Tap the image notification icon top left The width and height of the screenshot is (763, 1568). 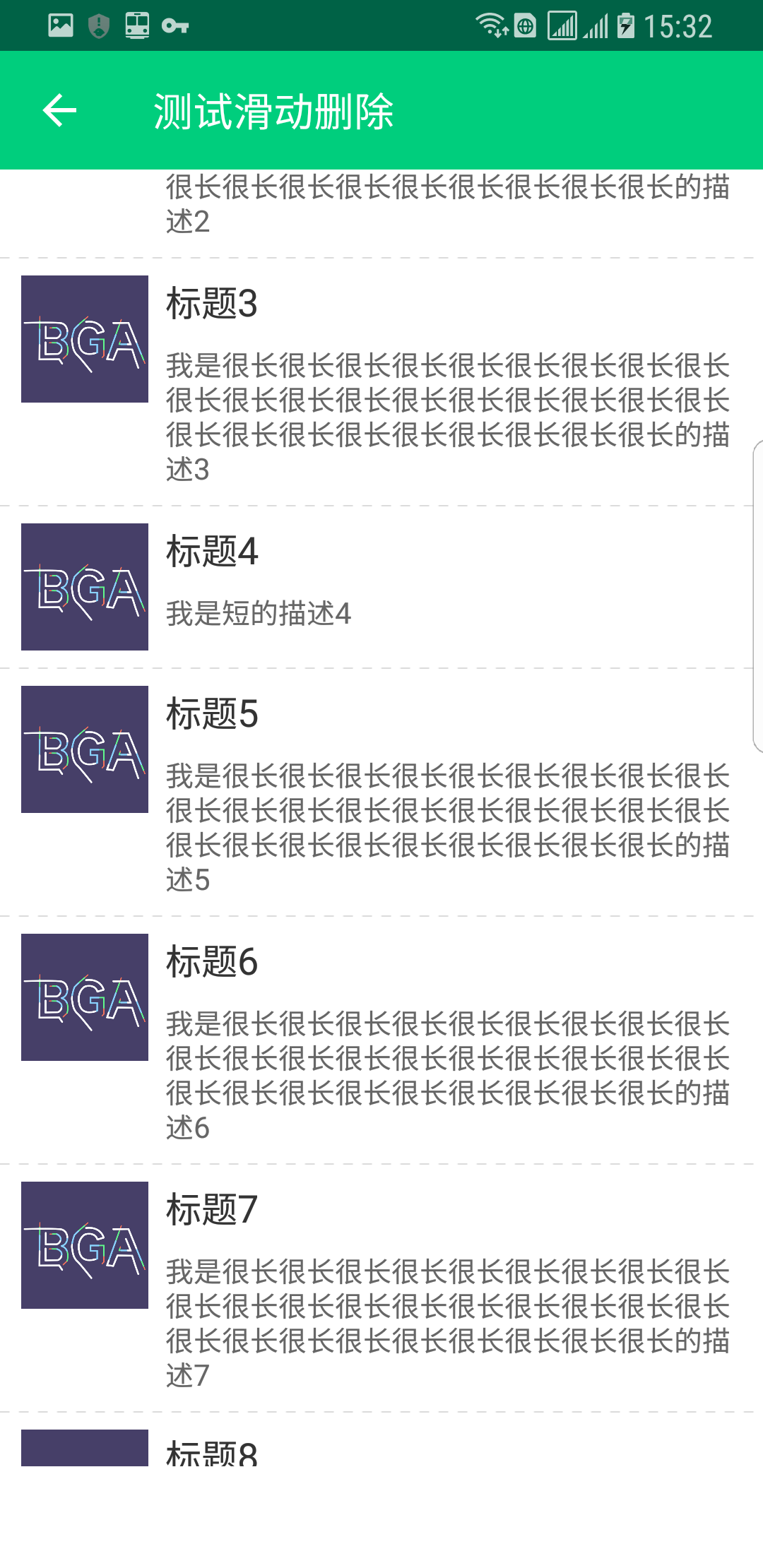[x=59, y=25]
